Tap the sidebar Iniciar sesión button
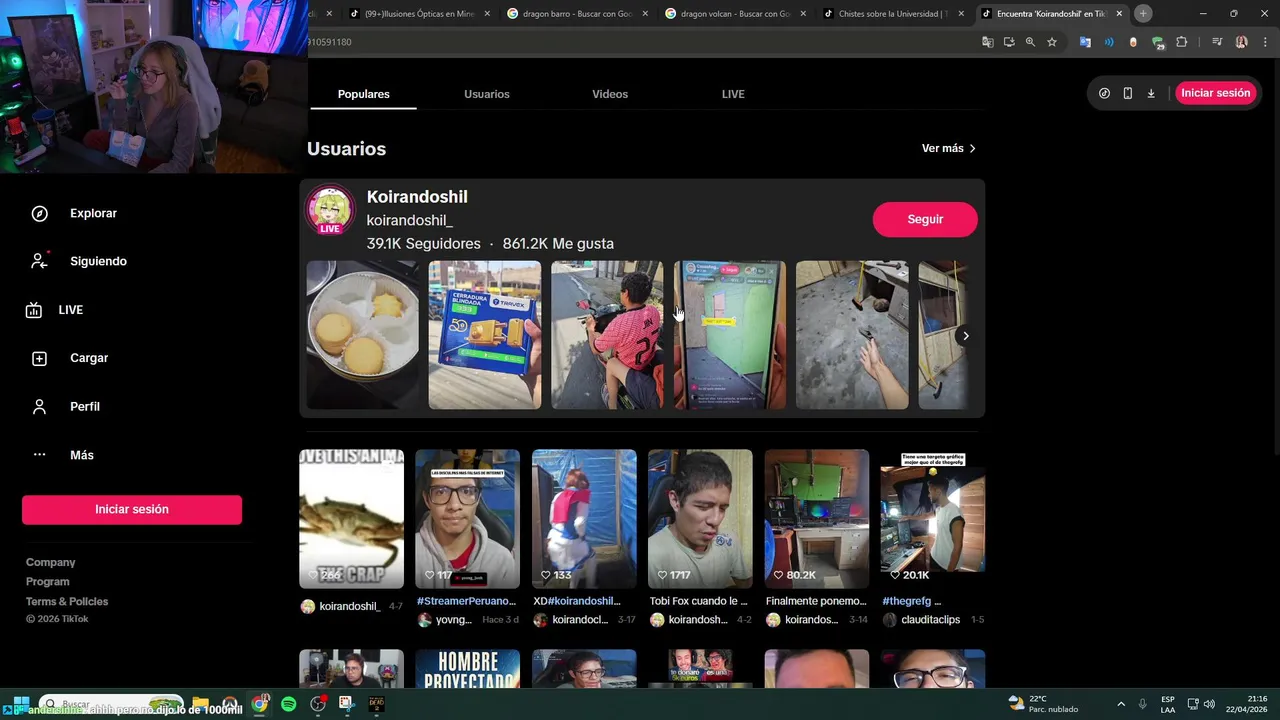 [132, 509]
